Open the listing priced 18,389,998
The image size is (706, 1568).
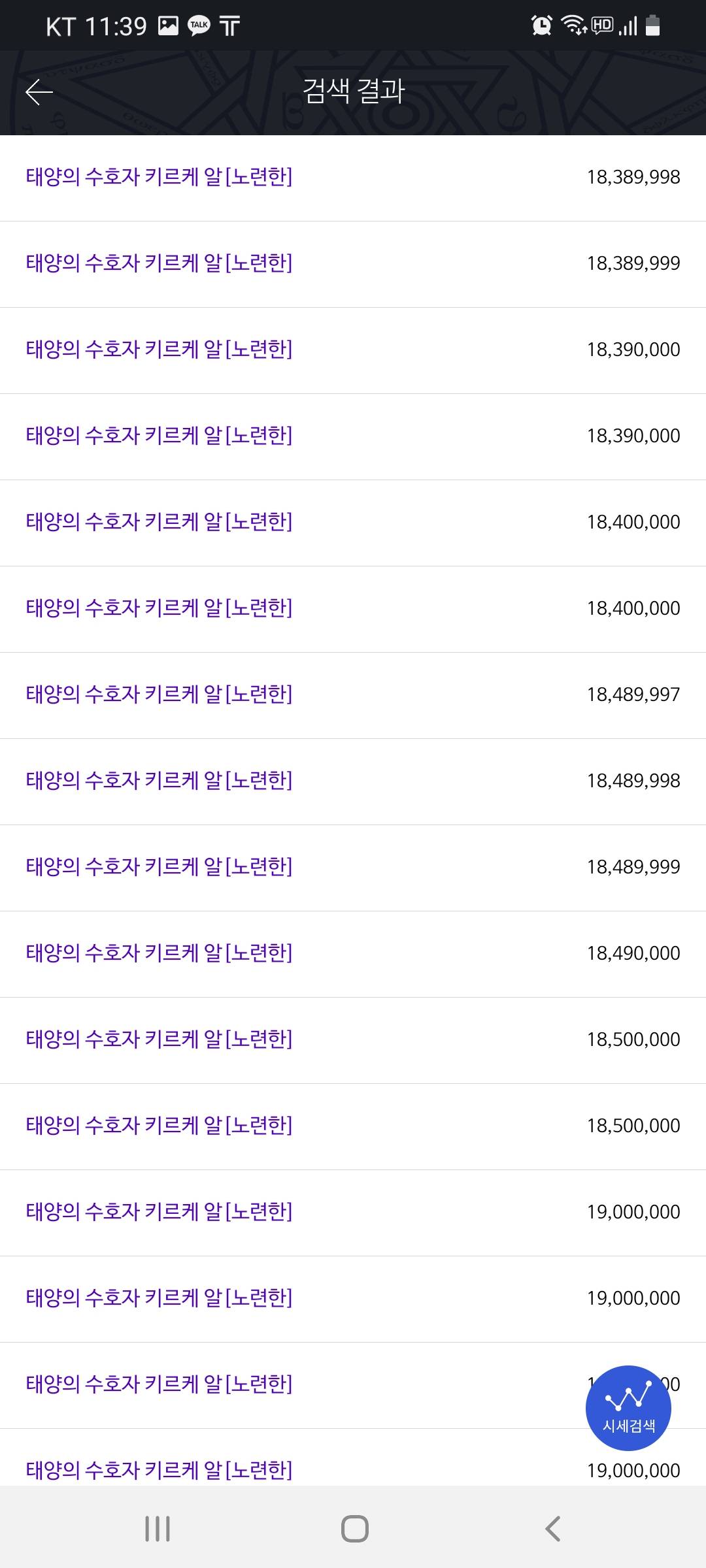tap(353, 178)
